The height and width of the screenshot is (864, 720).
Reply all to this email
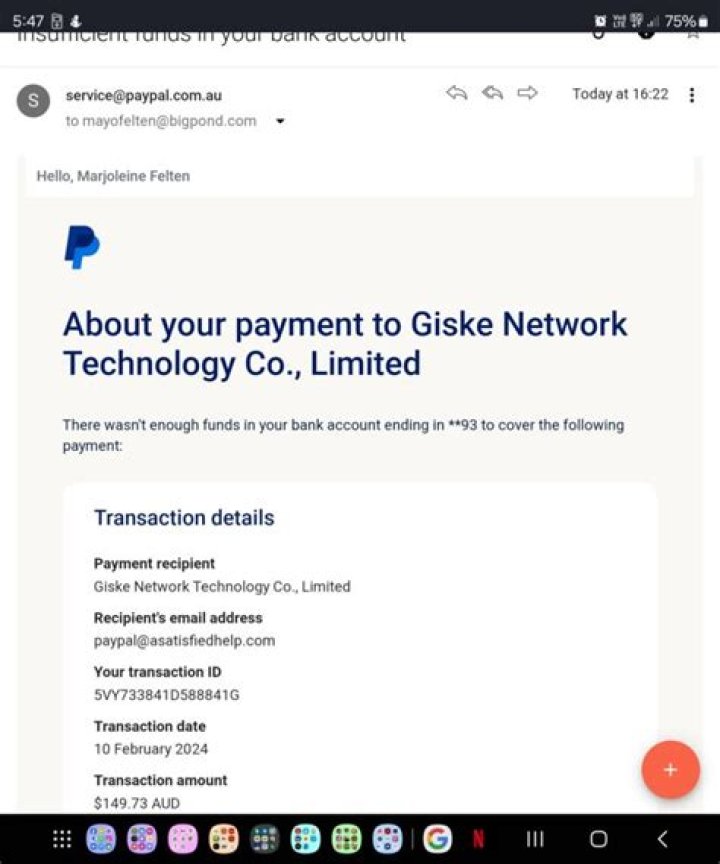pos(492,93)
